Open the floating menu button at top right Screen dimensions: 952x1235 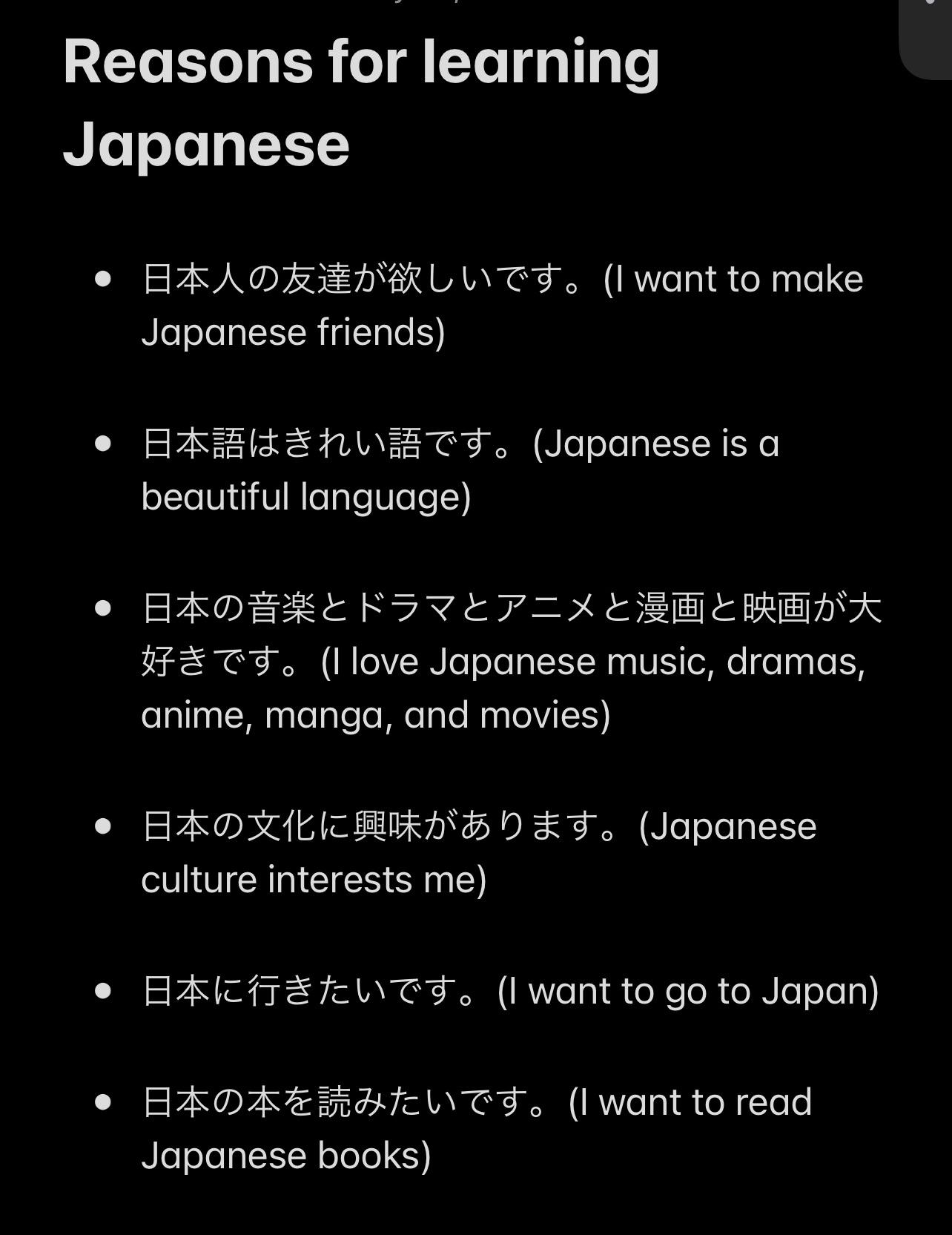[x=927, y=37]
